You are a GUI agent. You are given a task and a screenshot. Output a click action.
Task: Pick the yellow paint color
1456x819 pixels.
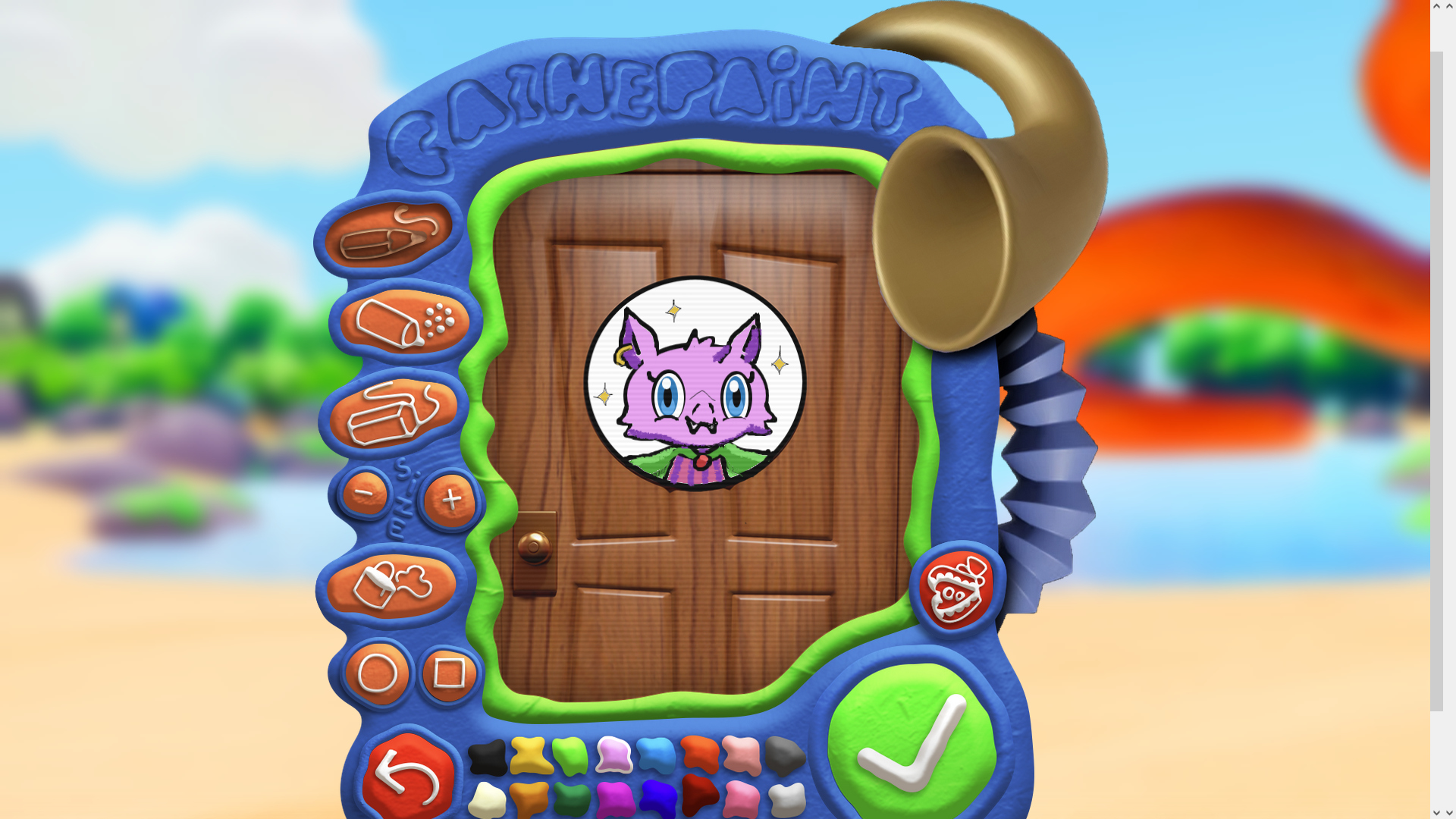click(531, 756)
